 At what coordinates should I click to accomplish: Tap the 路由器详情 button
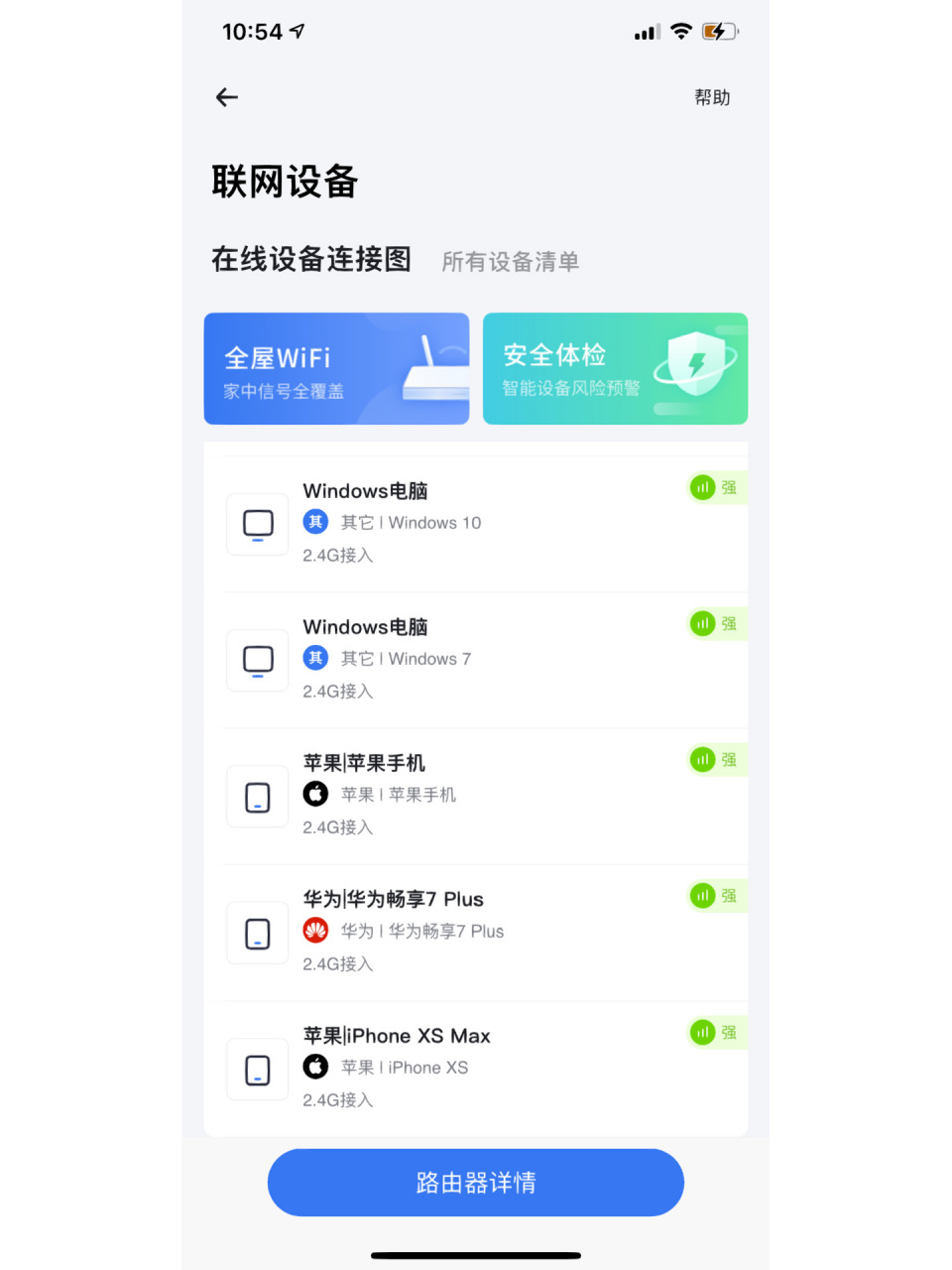(475, 1182)
